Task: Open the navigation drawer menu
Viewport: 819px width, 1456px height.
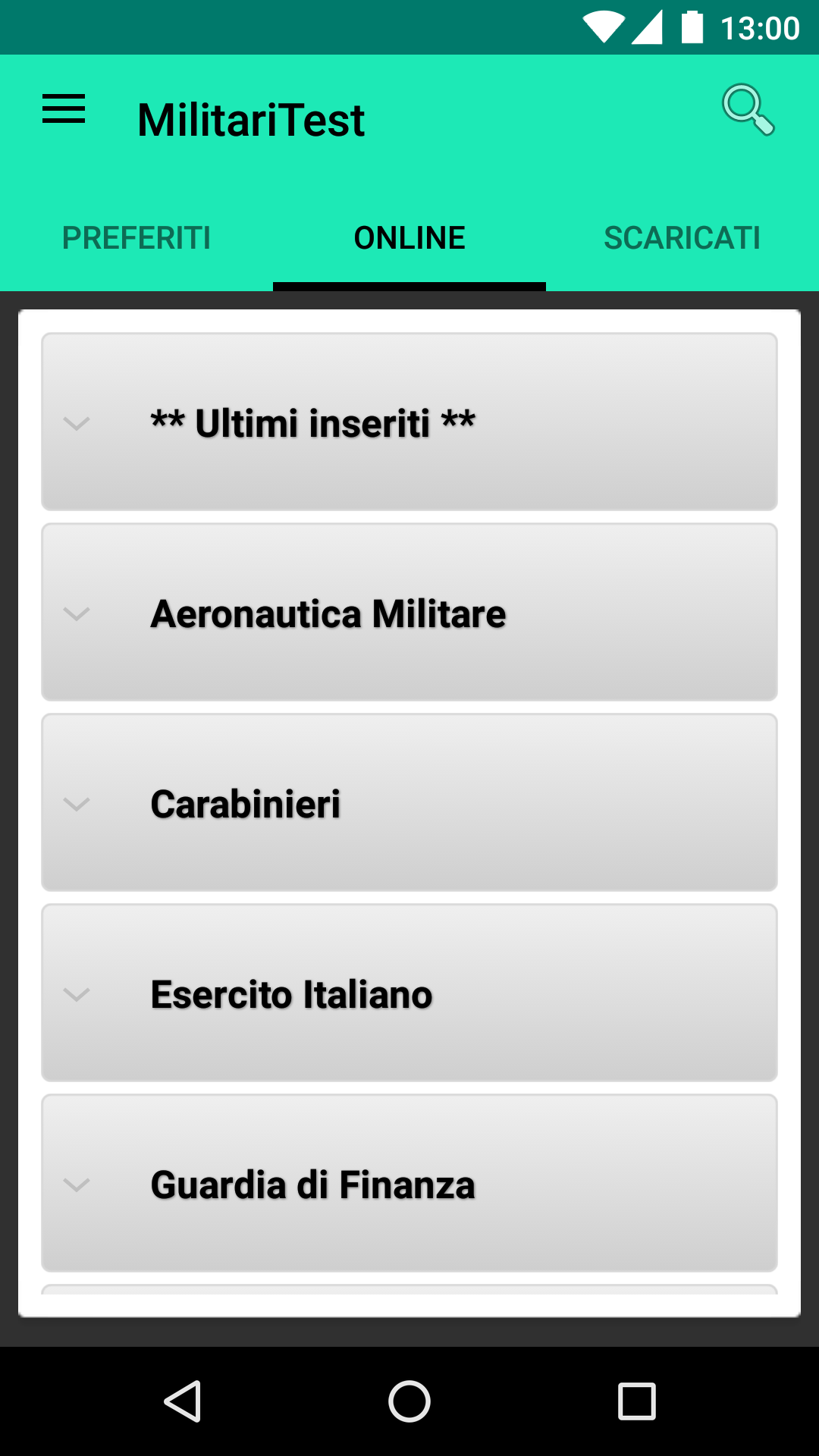Action: (x=64, y=109)
